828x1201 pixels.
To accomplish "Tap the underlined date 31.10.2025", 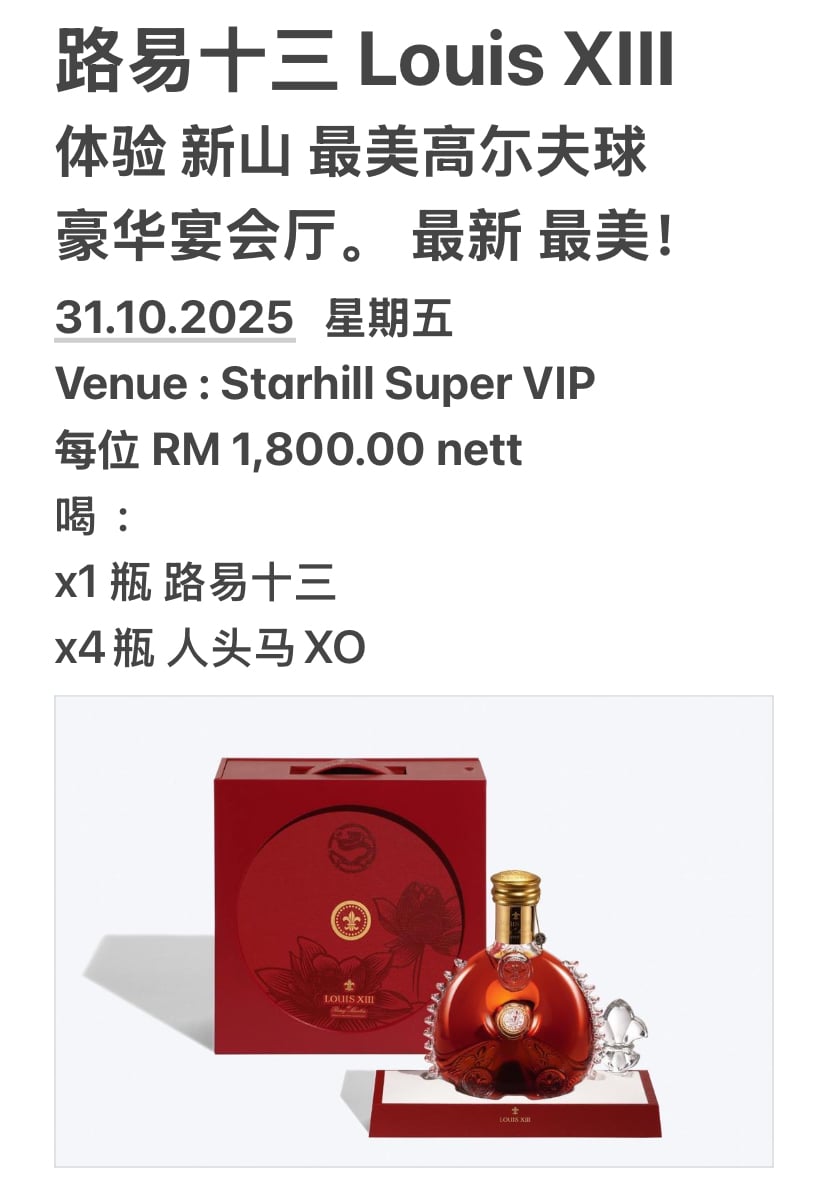I will tap(175, 319).
